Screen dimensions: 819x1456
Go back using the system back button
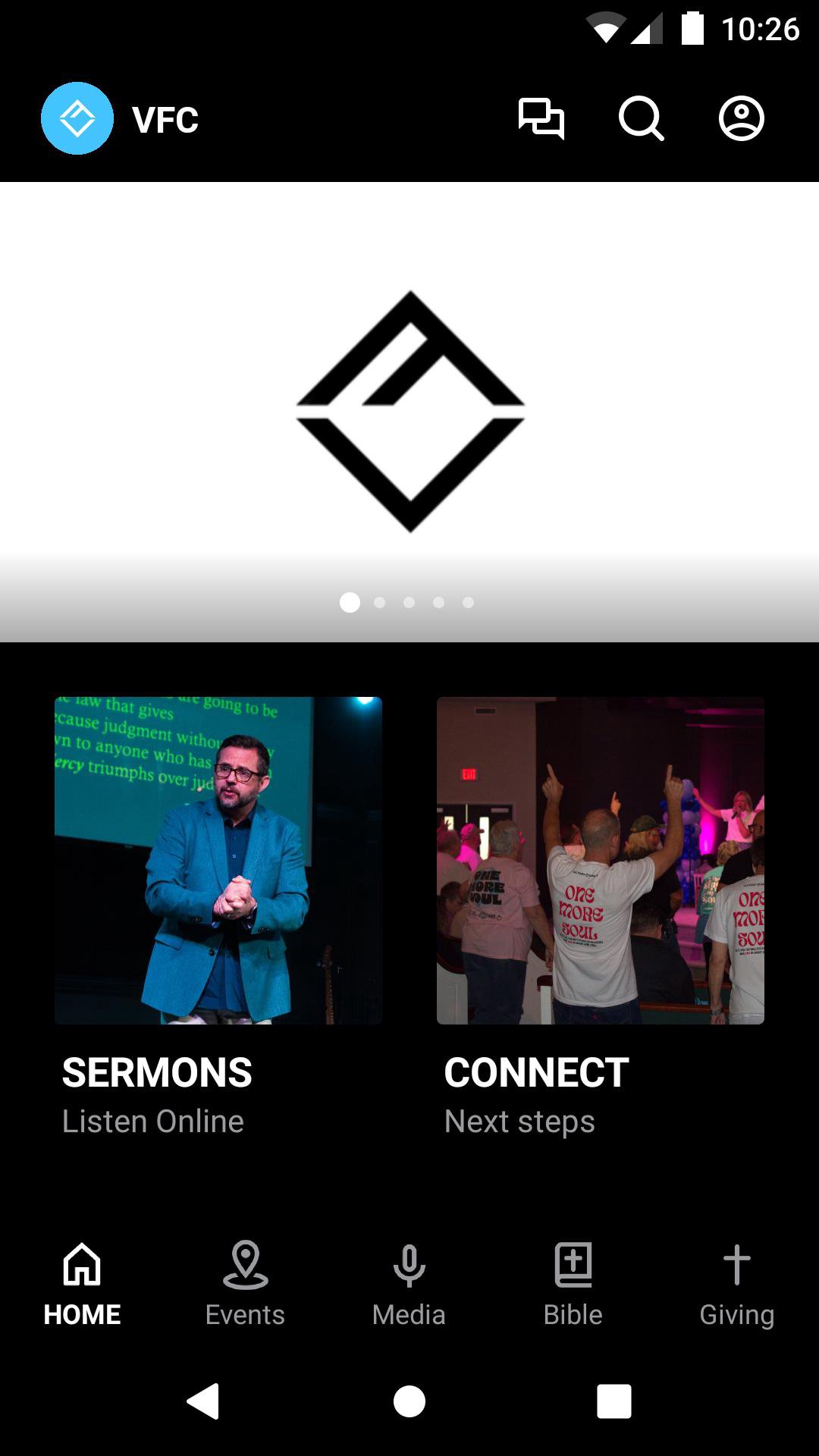[203, 1401]
